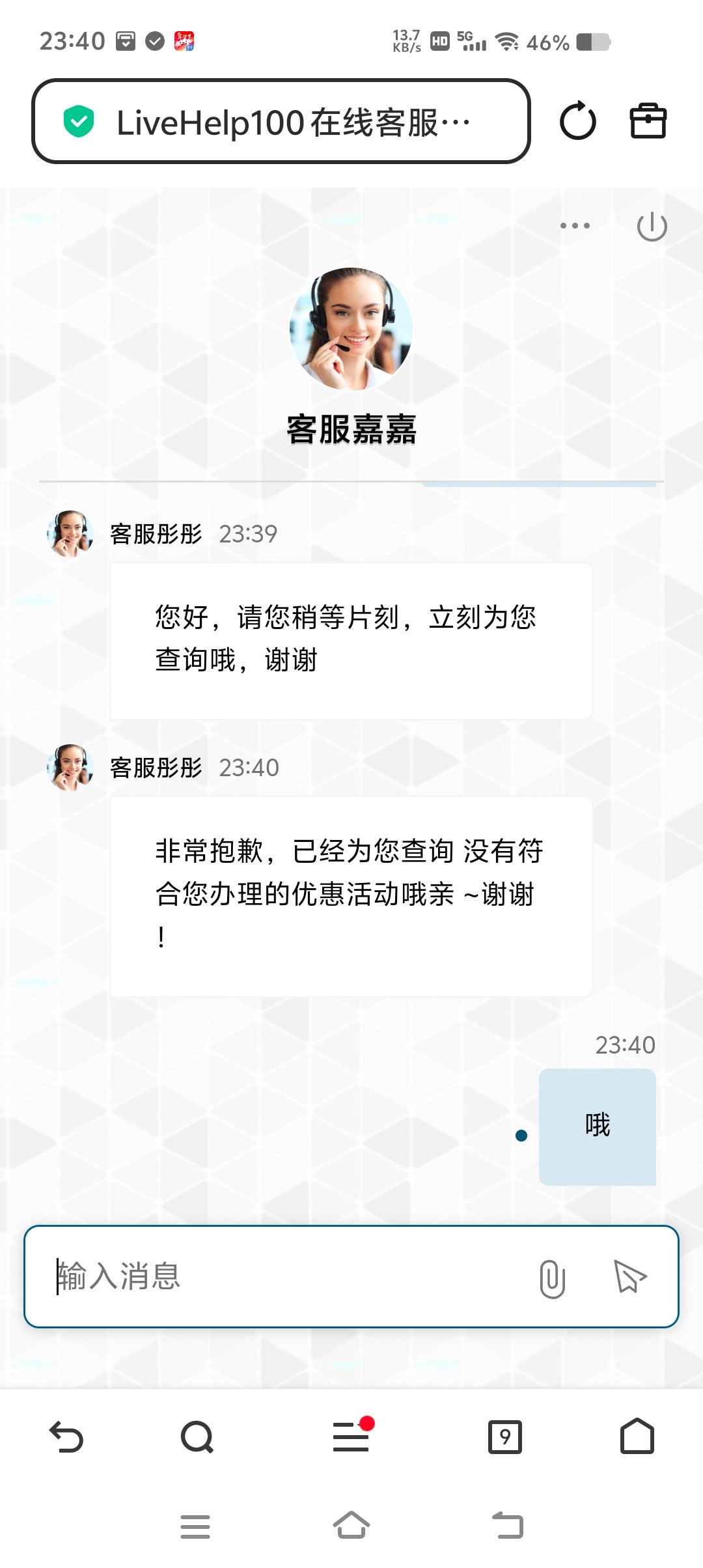End the chat using the power icon
703x1568 pixels.
653,227
